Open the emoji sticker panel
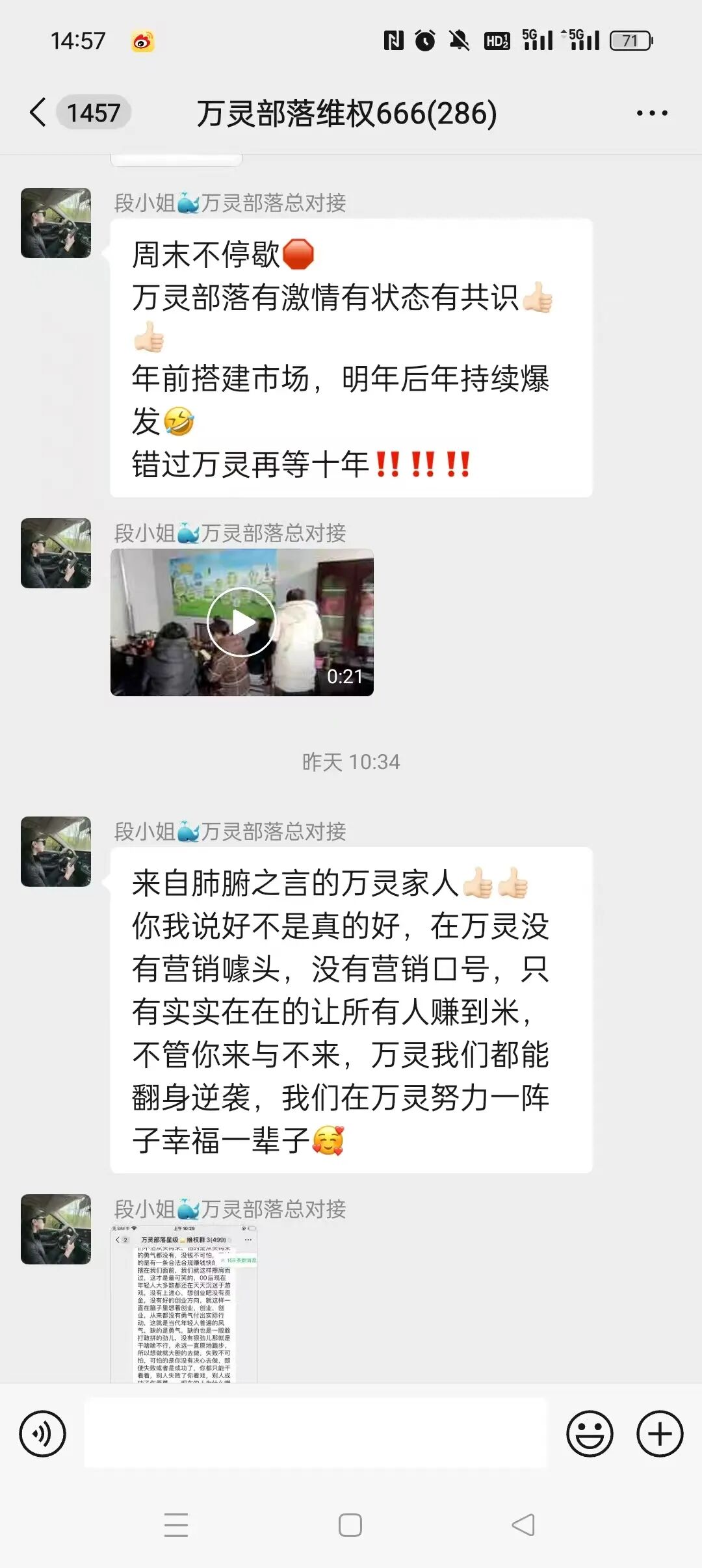 pos(590,1433)
